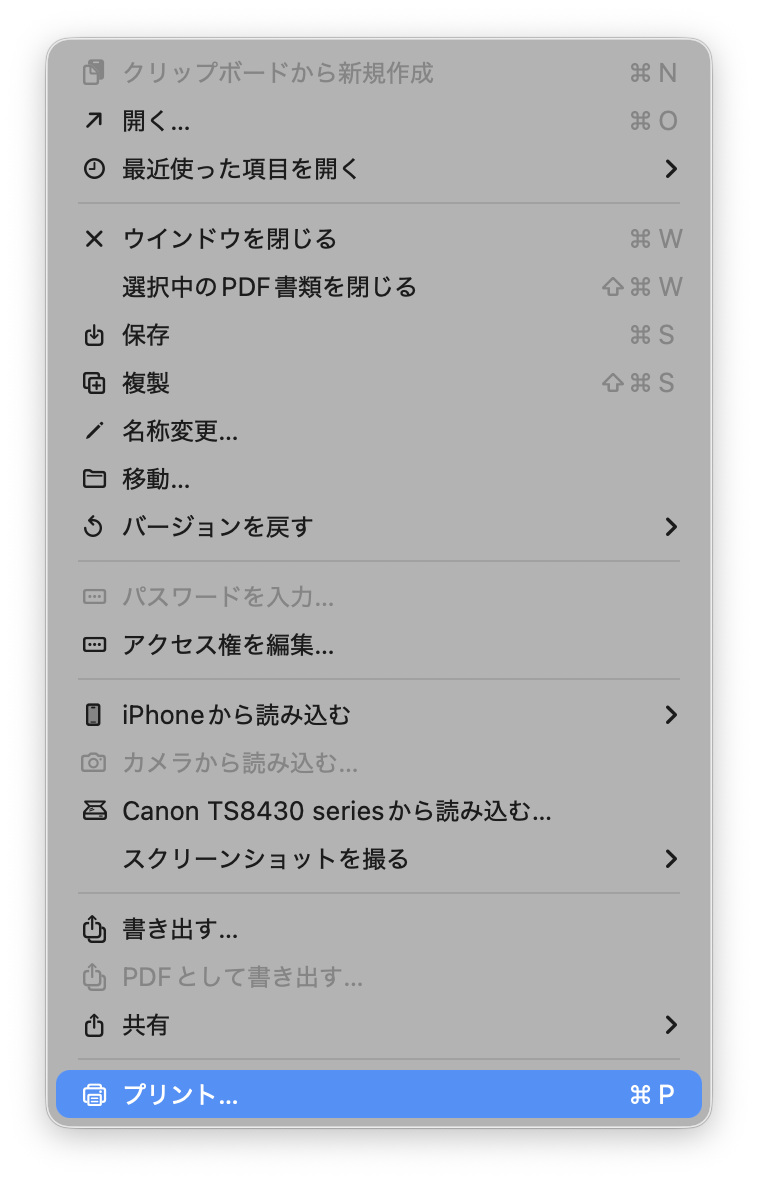Choose 書き出す... to export
758x1182 pixels.
point(180,929)
